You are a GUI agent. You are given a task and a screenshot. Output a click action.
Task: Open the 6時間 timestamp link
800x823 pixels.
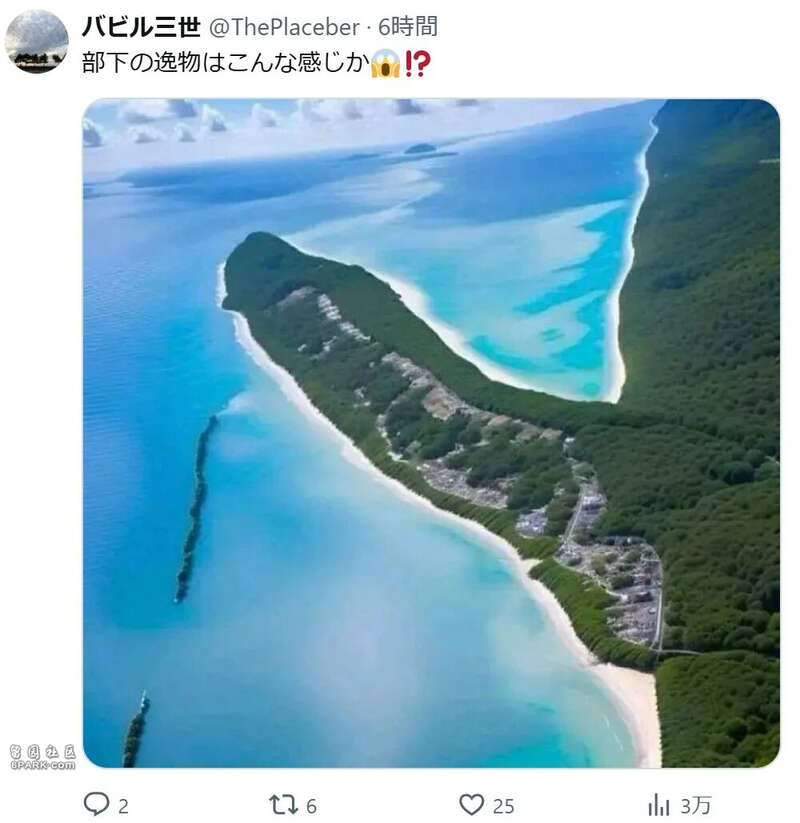tap(408, 27)
